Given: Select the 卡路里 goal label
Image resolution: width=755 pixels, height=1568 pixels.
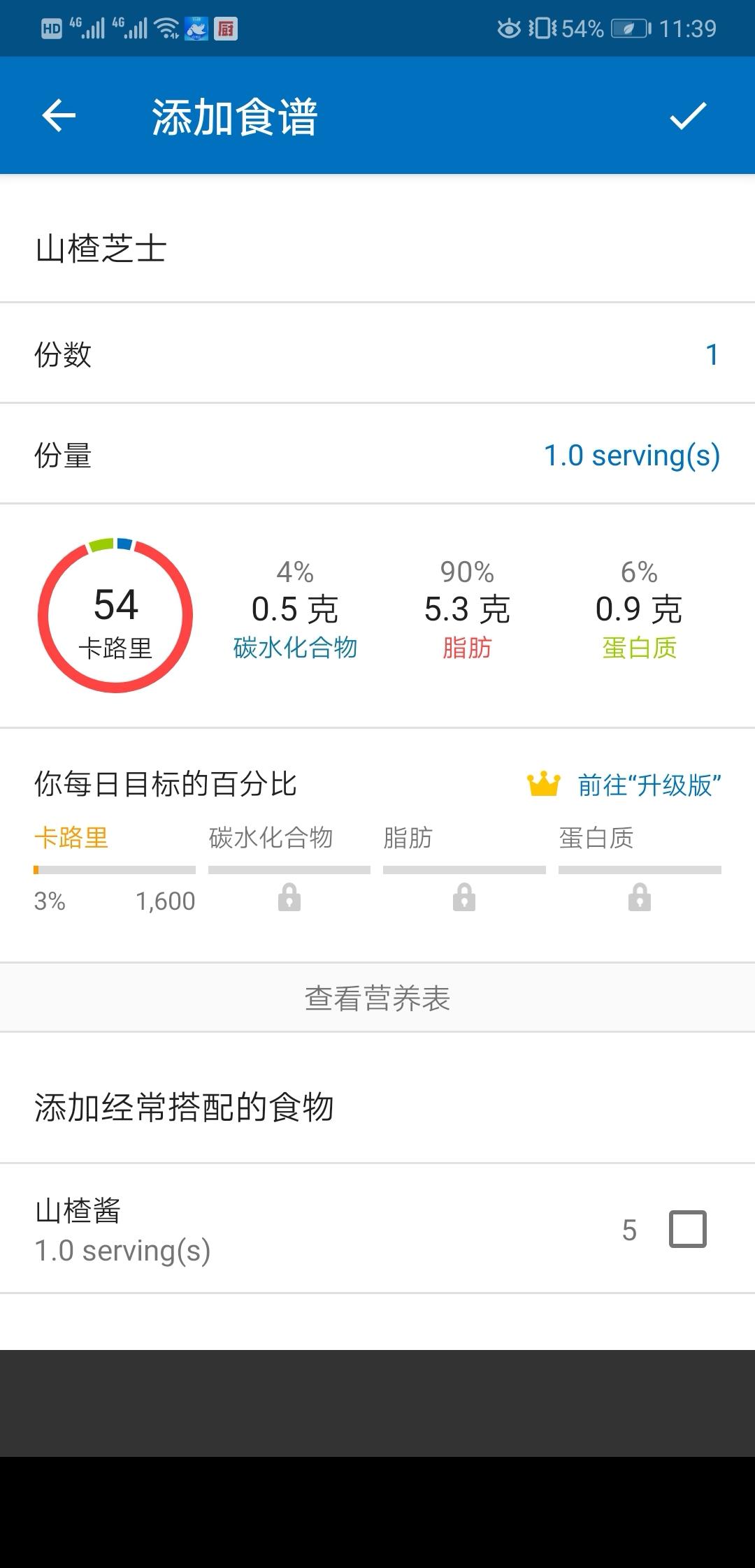Looking at the screenshot, I should click(70, 837).
